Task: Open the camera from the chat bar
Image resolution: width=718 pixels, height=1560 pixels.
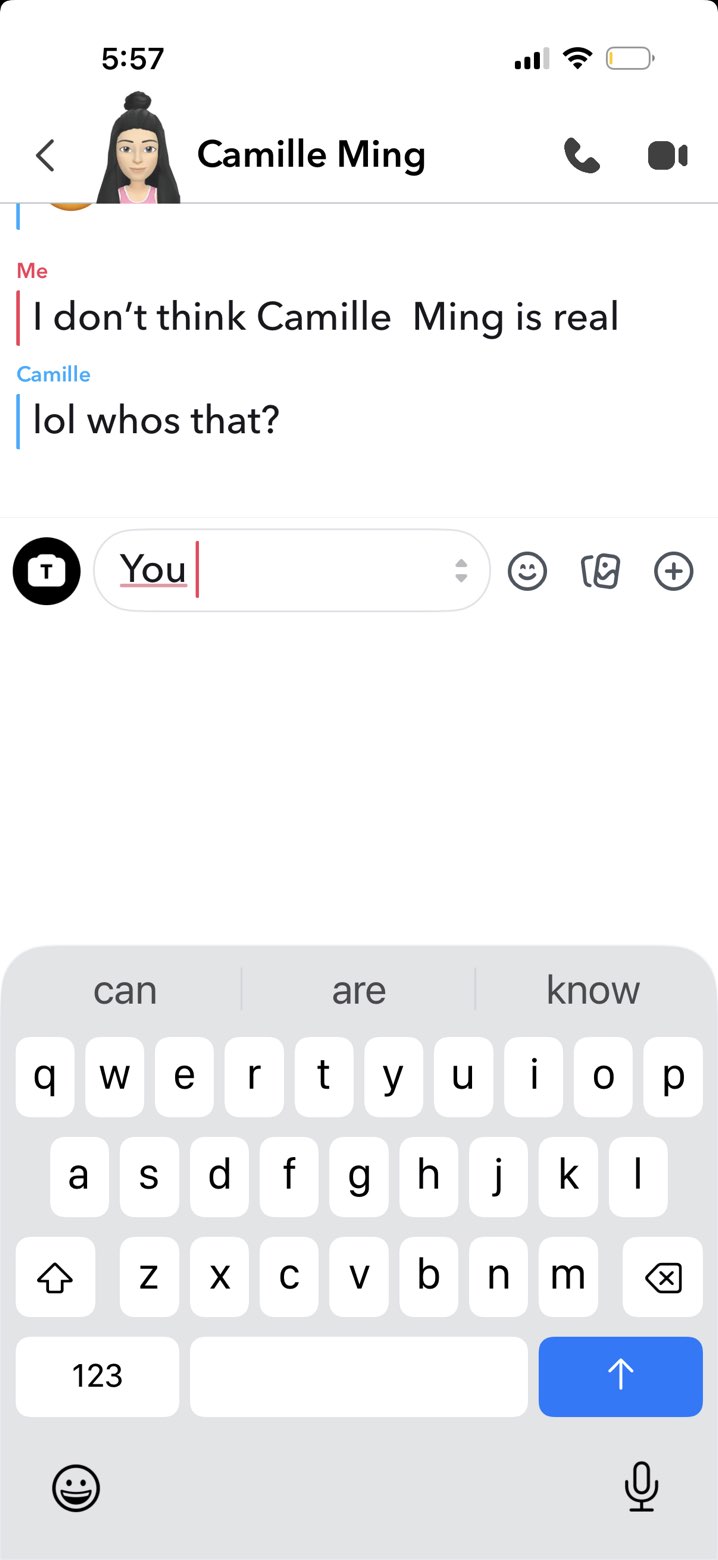Action: pos(46,571)
